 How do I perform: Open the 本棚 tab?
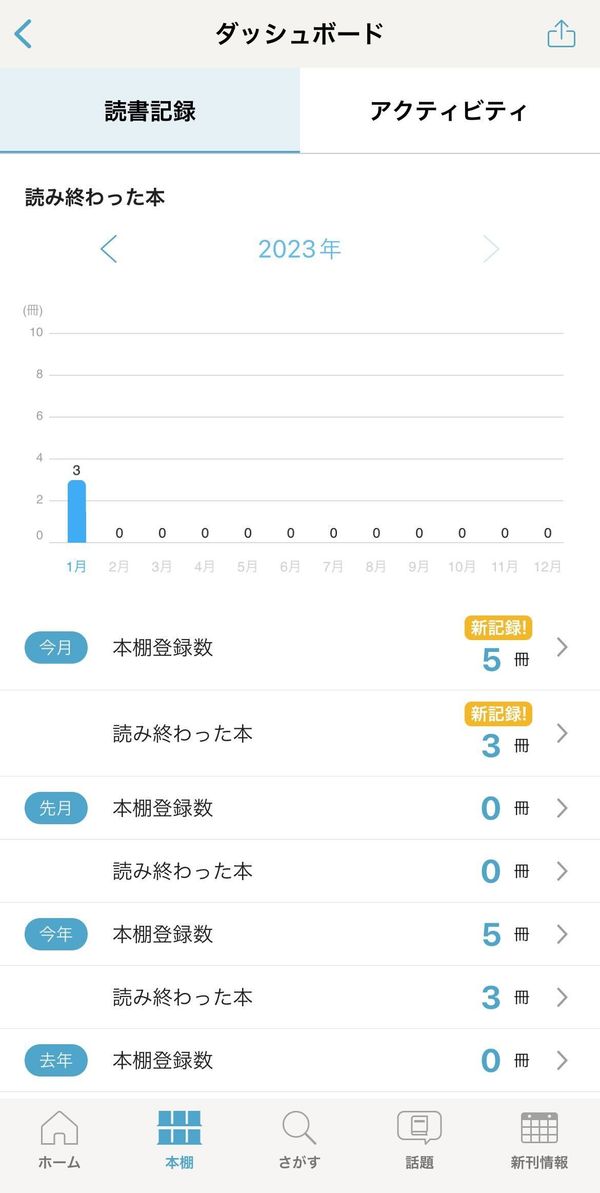179,1139
